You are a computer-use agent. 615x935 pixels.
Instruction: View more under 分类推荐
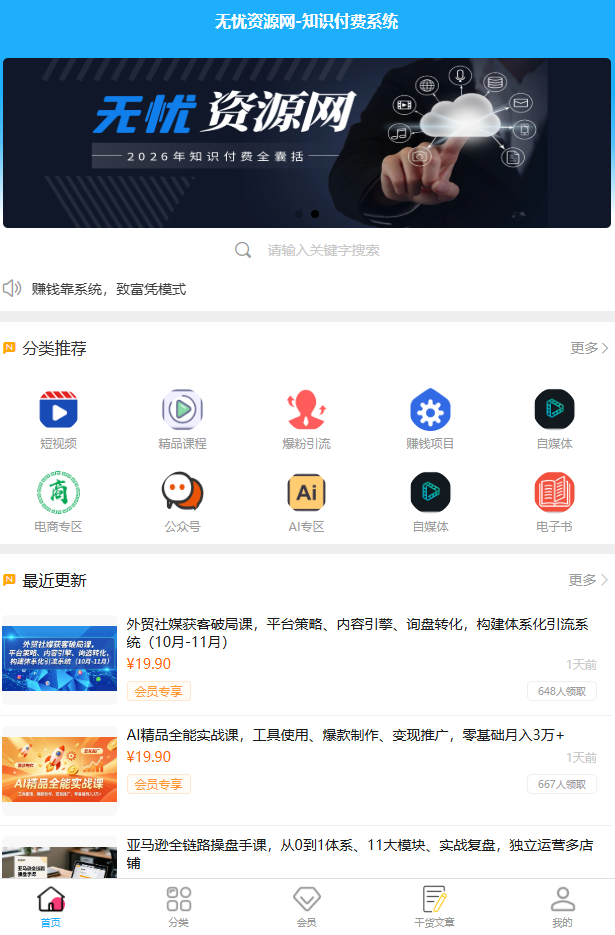(x=588, y=348)
